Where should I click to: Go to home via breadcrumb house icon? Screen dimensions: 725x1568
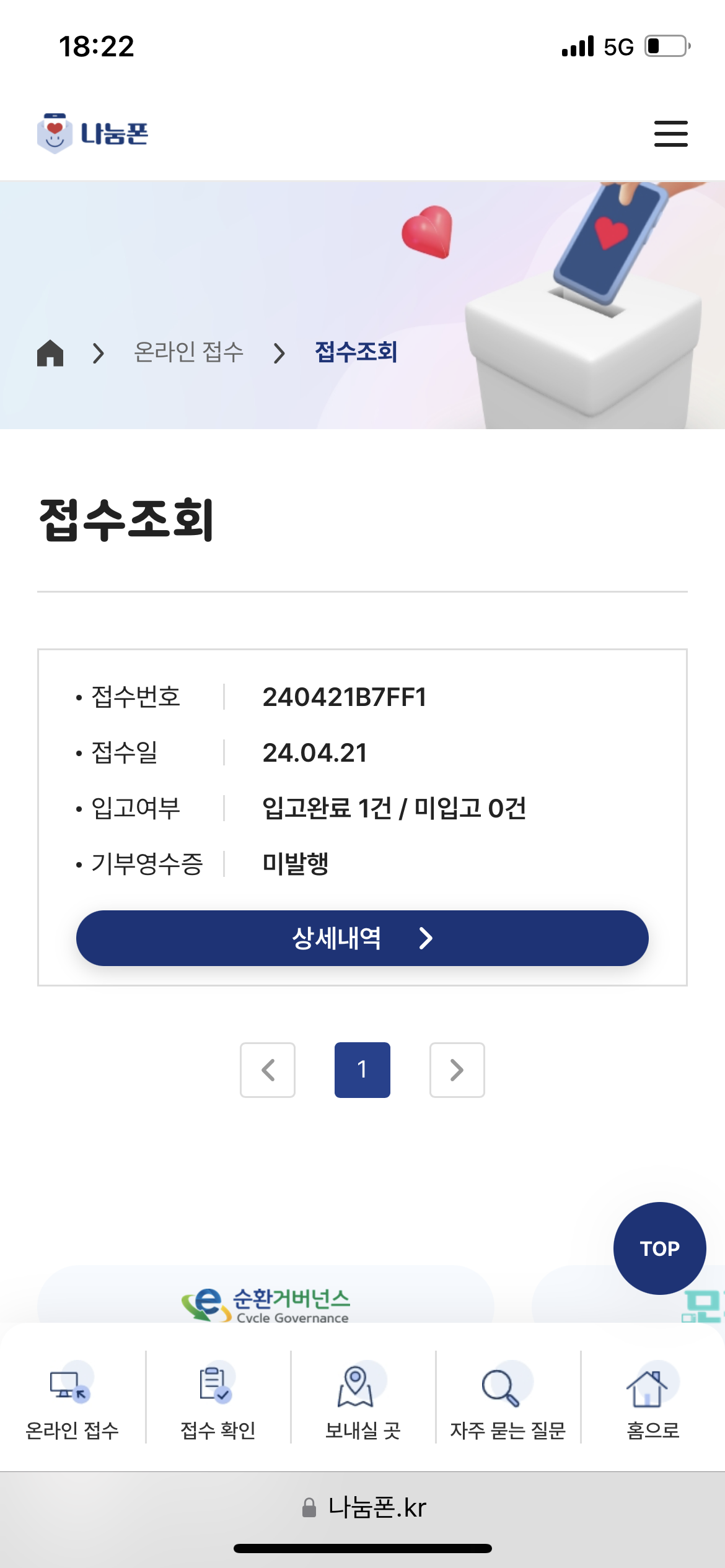pos(50,353)
